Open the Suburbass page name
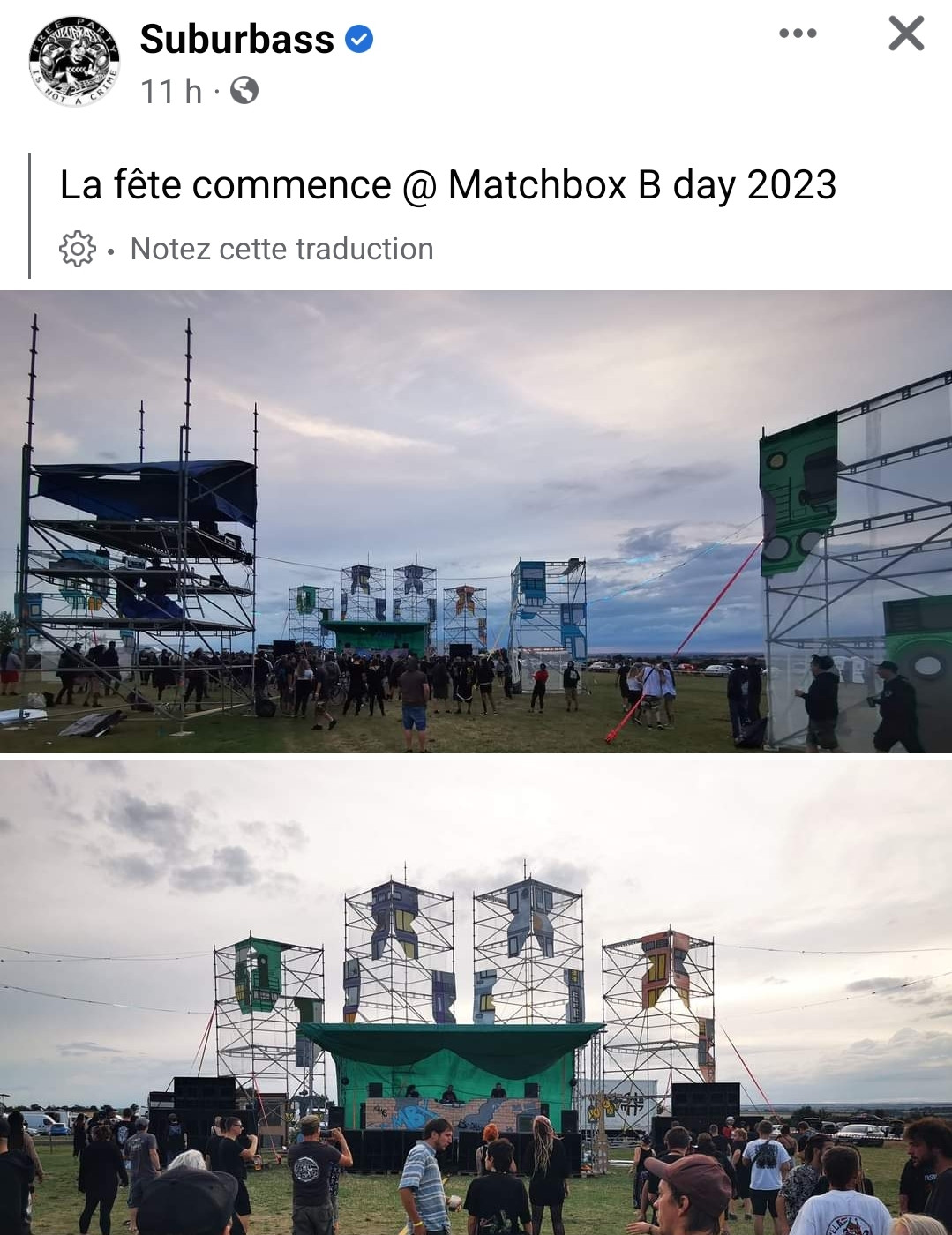Screen dimensions: 952x1235 236,39
